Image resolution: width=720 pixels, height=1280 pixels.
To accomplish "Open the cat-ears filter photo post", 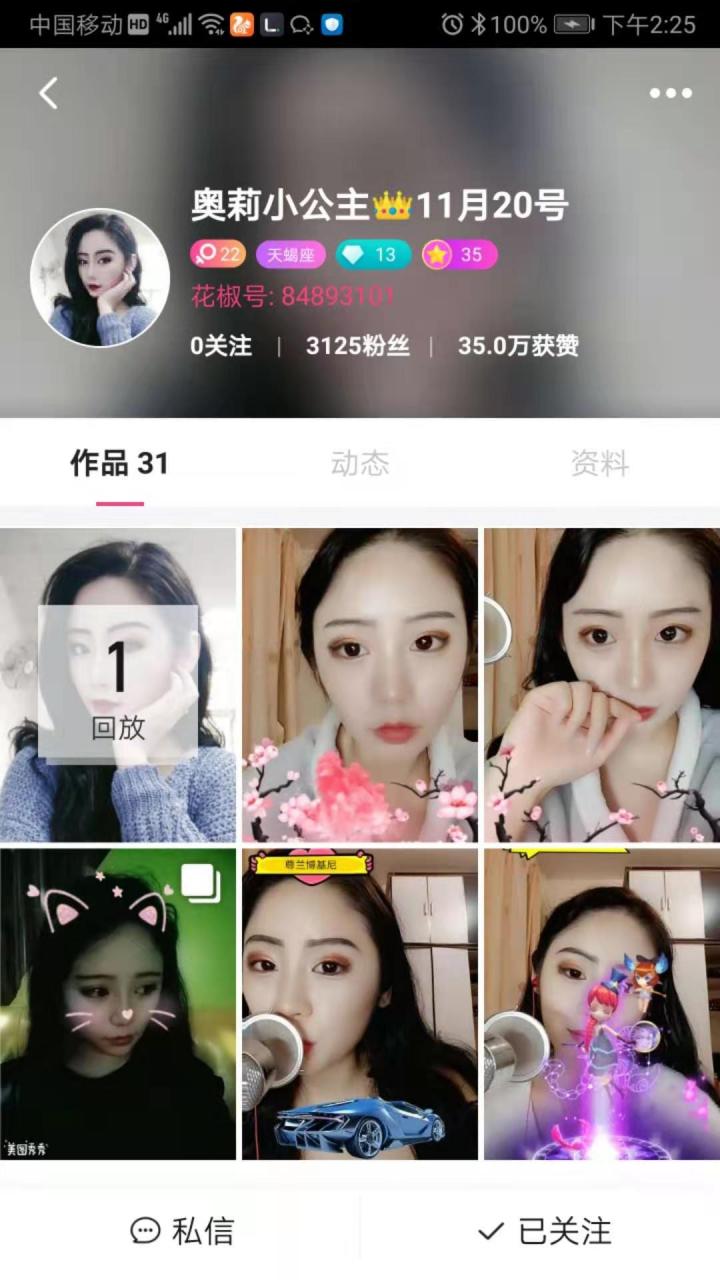I will (118, 1004).
